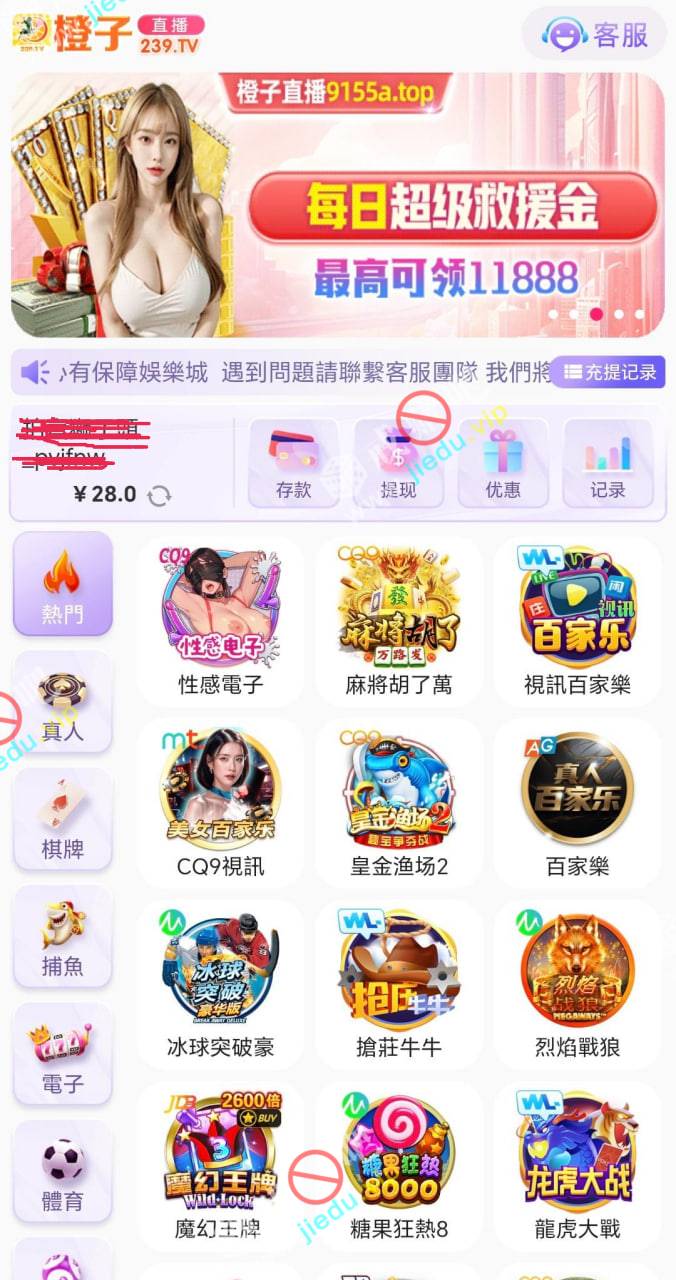676x1280 pixels.
Task: Open 记录 history
Action: [x=607, y=462]
